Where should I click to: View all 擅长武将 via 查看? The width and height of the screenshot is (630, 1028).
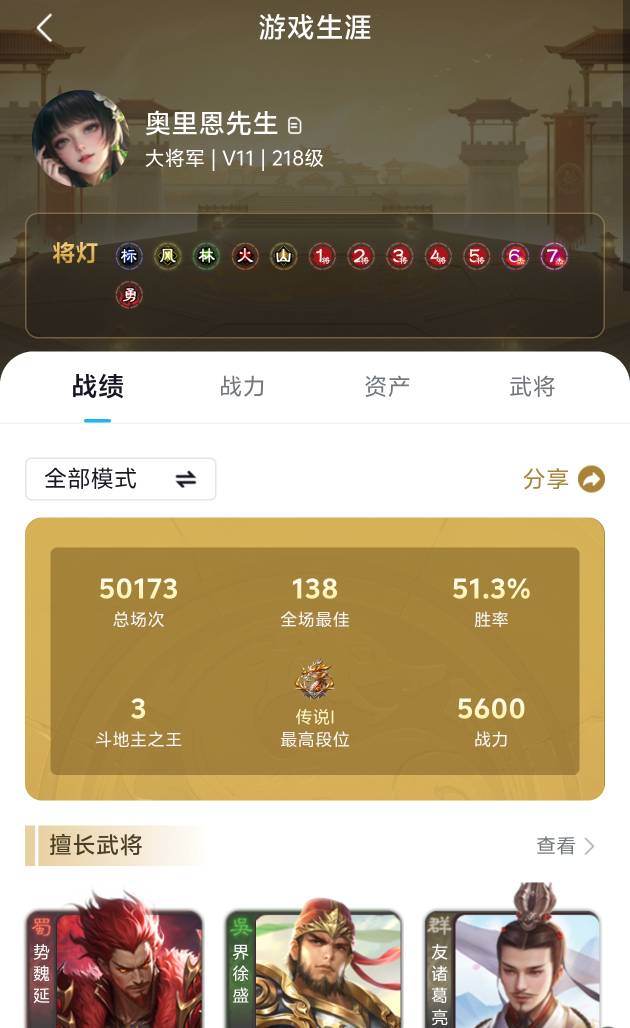pyautogui.click(x=565, y=846)
